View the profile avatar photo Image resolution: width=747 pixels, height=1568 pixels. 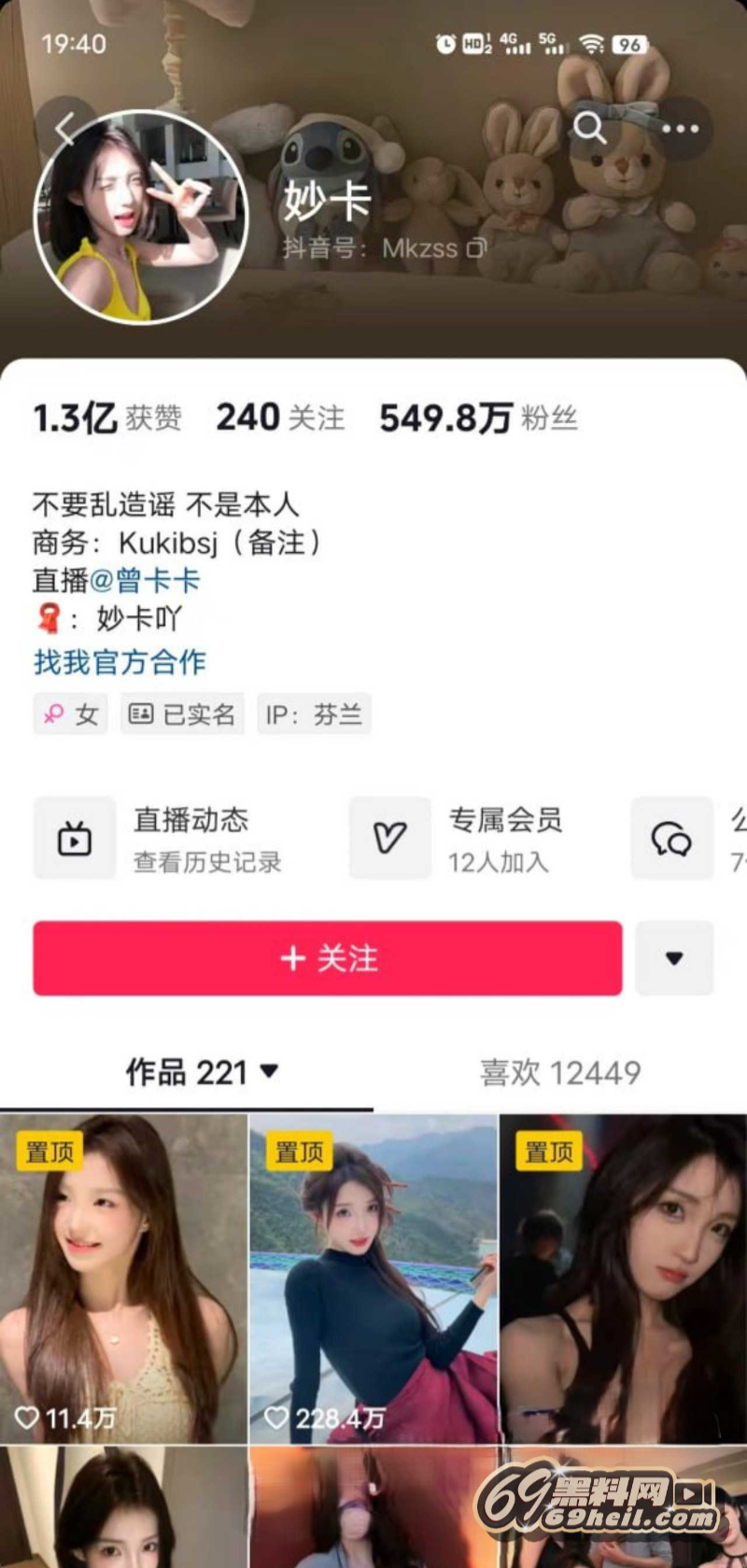click(141, 217)
